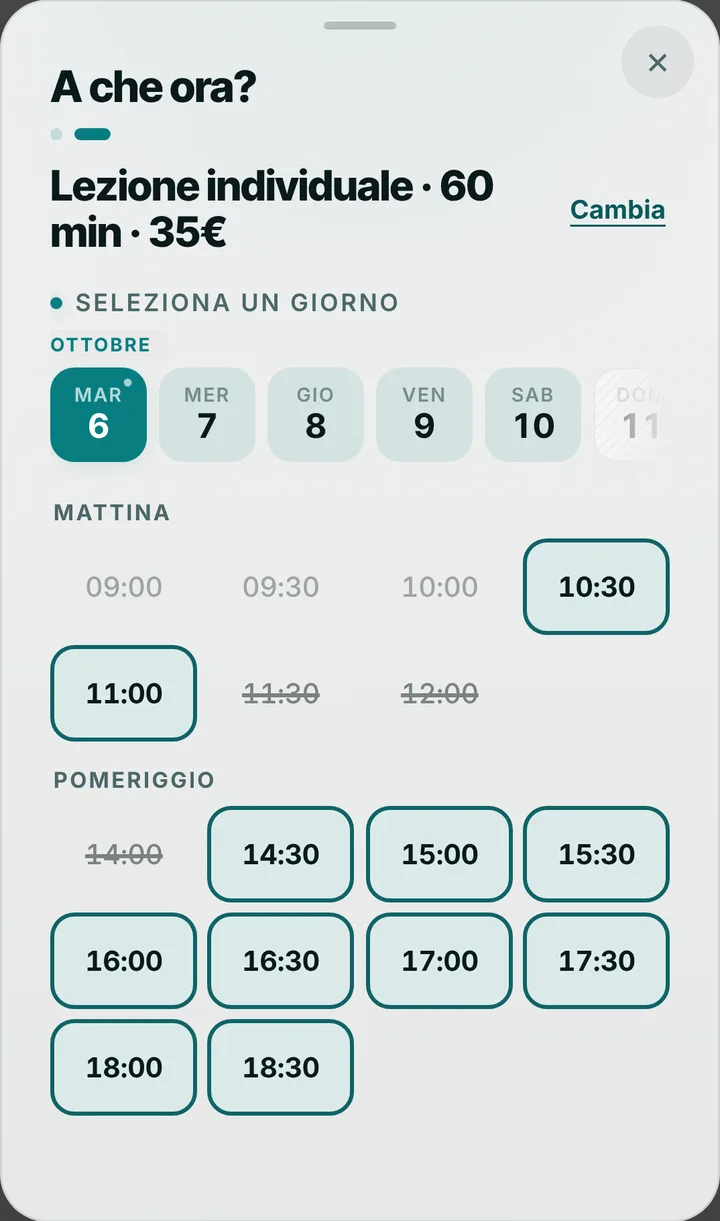Select 17:00 as the lesson time
Image resolution: width=720 pixels, height=1221 pixels.
pyautogui.click(x=439, y=961)
